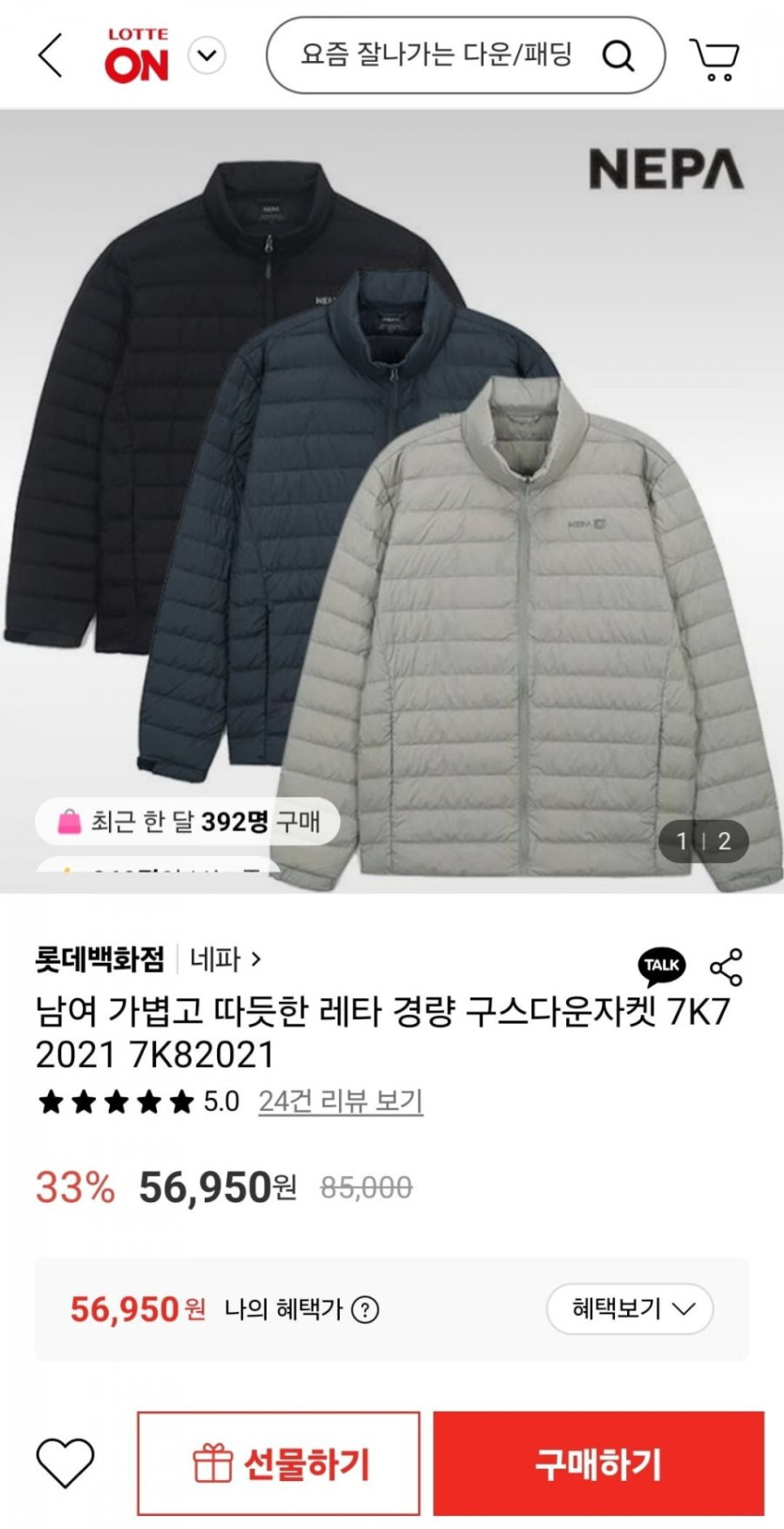Image resolution: width=784 pixels, height=1529 pixels.
Task: Tap 구매하기 to buy now
Action: click(x=598, y=1463)
